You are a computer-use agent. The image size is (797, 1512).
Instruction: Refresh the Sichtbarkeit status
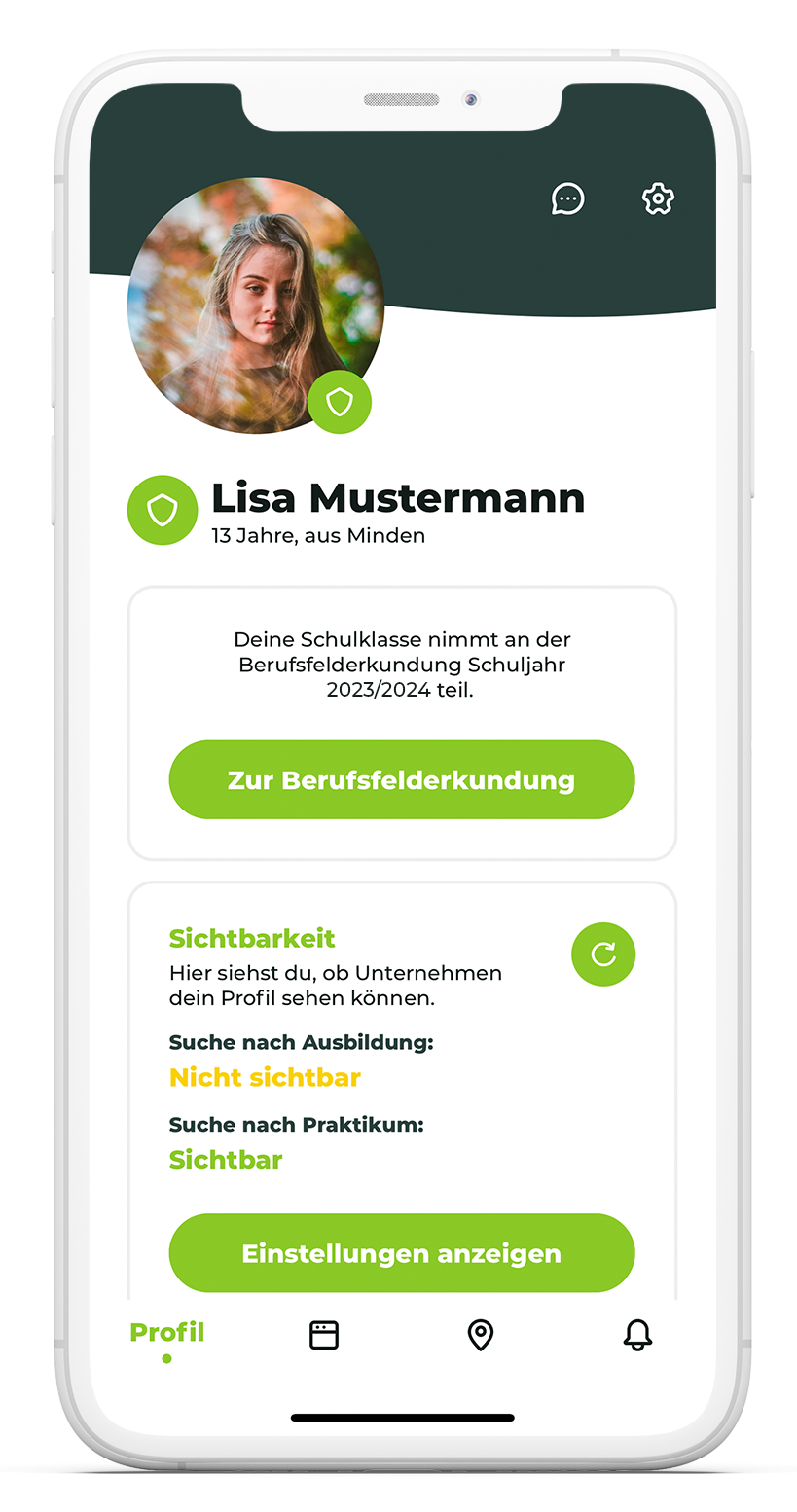(603, 954)
